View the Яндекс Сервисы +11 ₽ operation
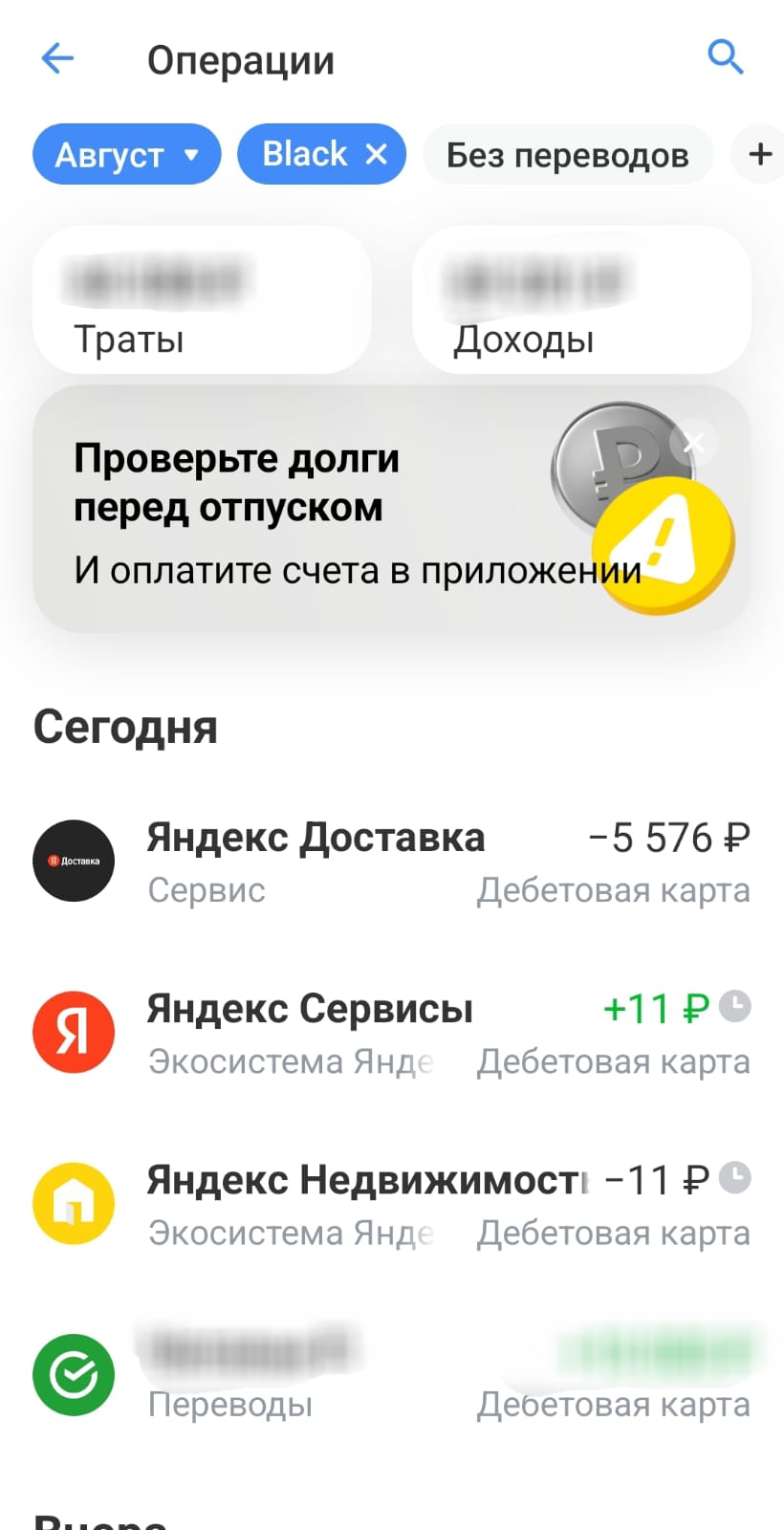Image resolution: width=784 pixels, height=1530 pixels. pos(392,1033)
